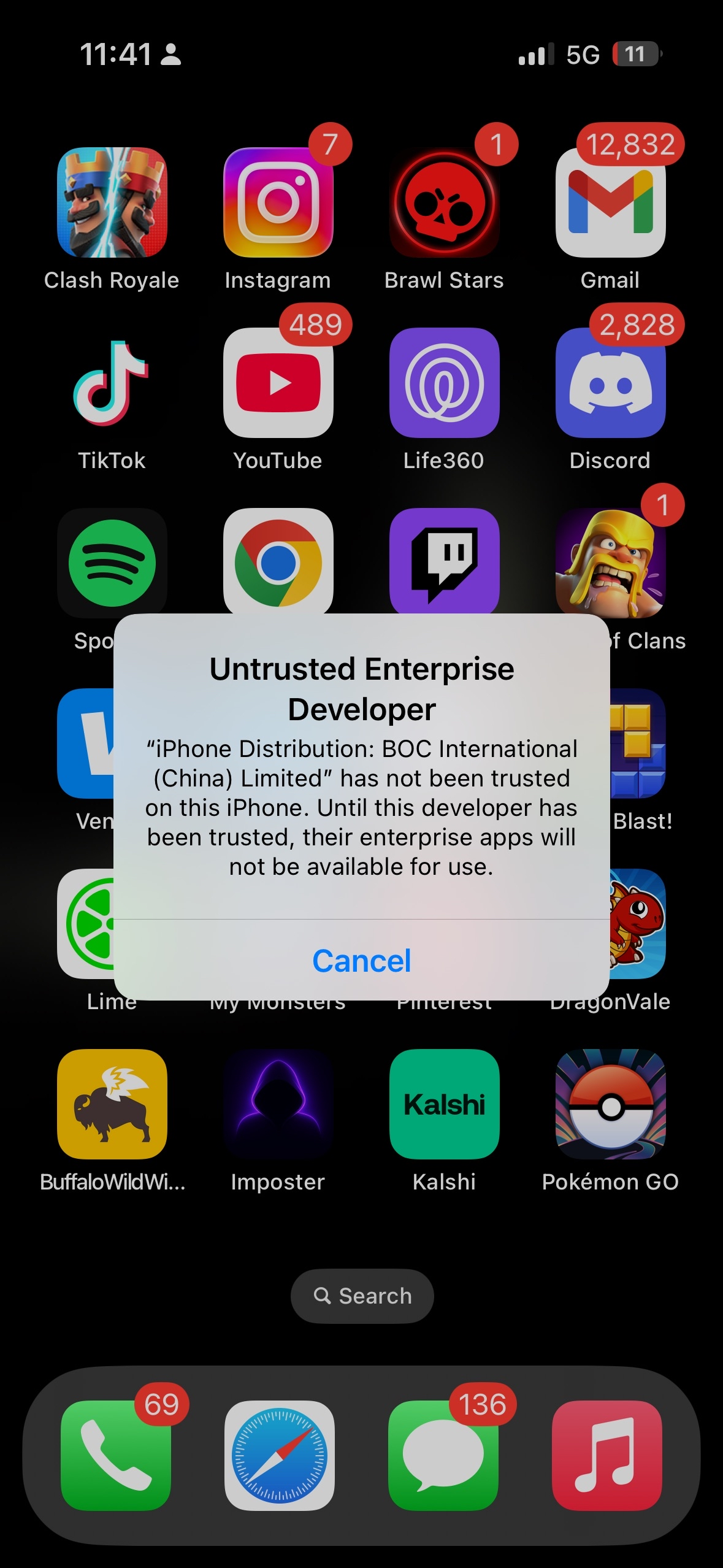Launch Pokémon GO

(610, 1104)
